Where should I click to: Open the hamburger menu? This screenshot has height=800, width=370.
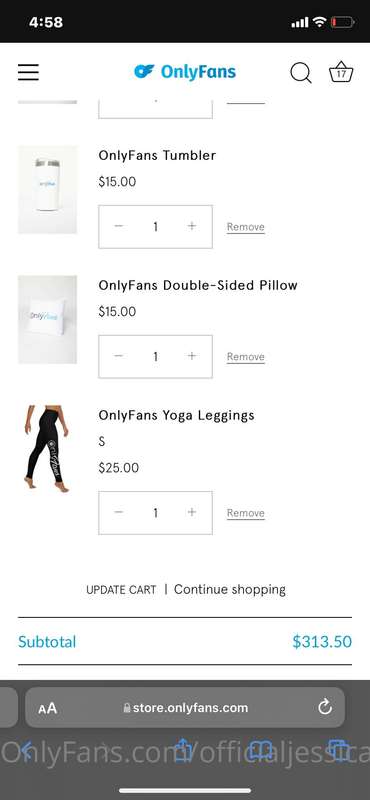pos(29,72)
